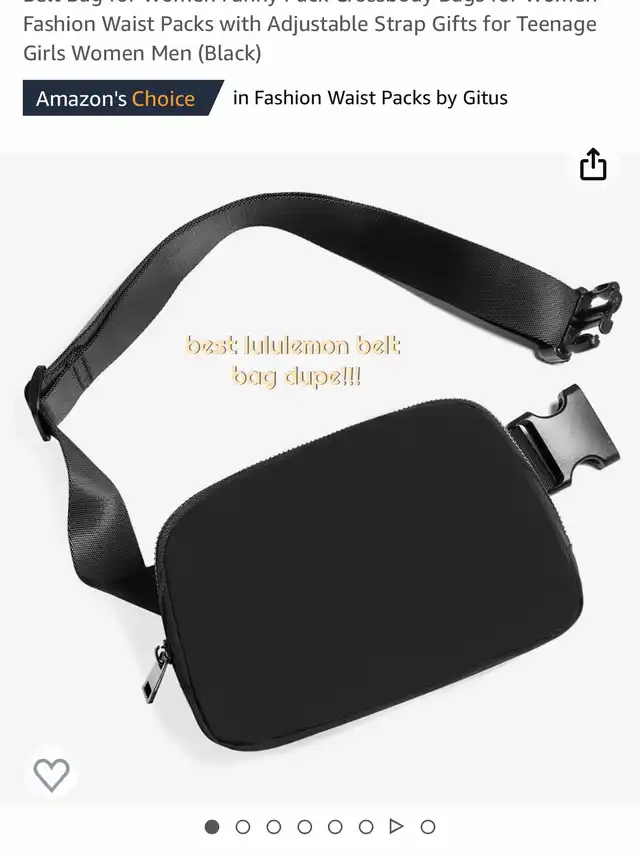Viewport: 640px width, 856px height.
Task: Add the bag to wishlist heart
Action: 52,774
